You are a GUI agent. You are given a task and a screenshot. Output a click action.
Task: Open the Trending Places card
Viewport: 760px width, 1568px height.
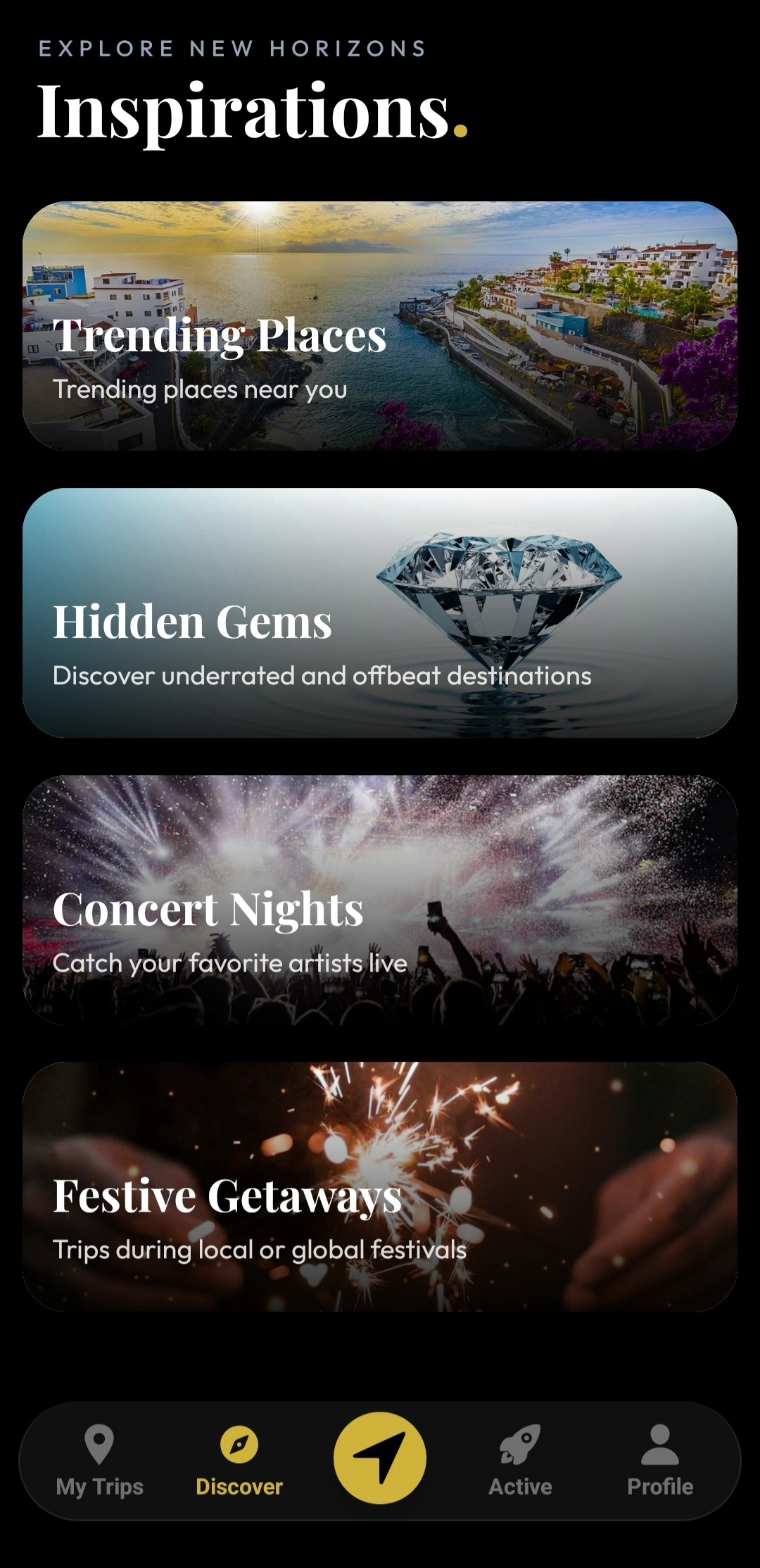[x=380, y=326]
